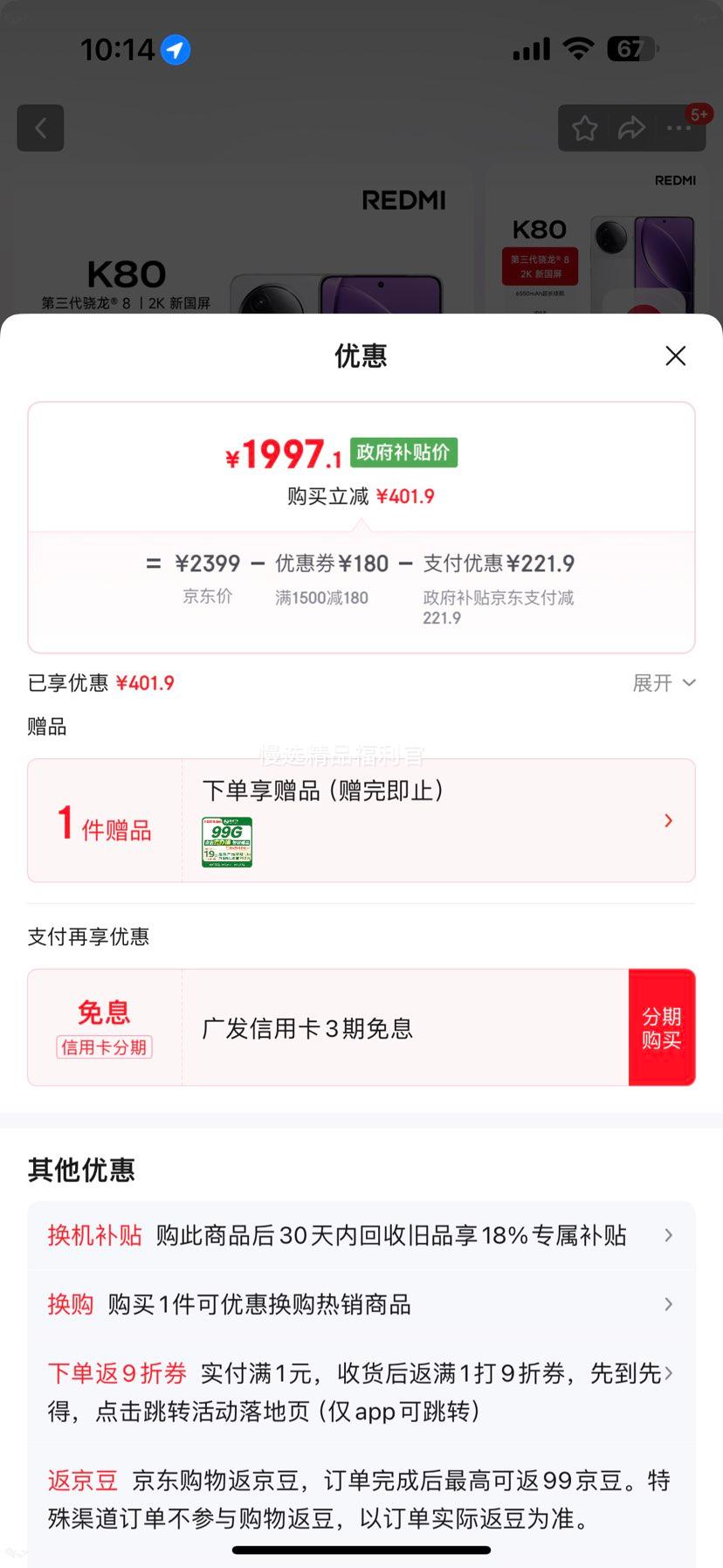Expand the 已享优惠 details section

[665, 682]
